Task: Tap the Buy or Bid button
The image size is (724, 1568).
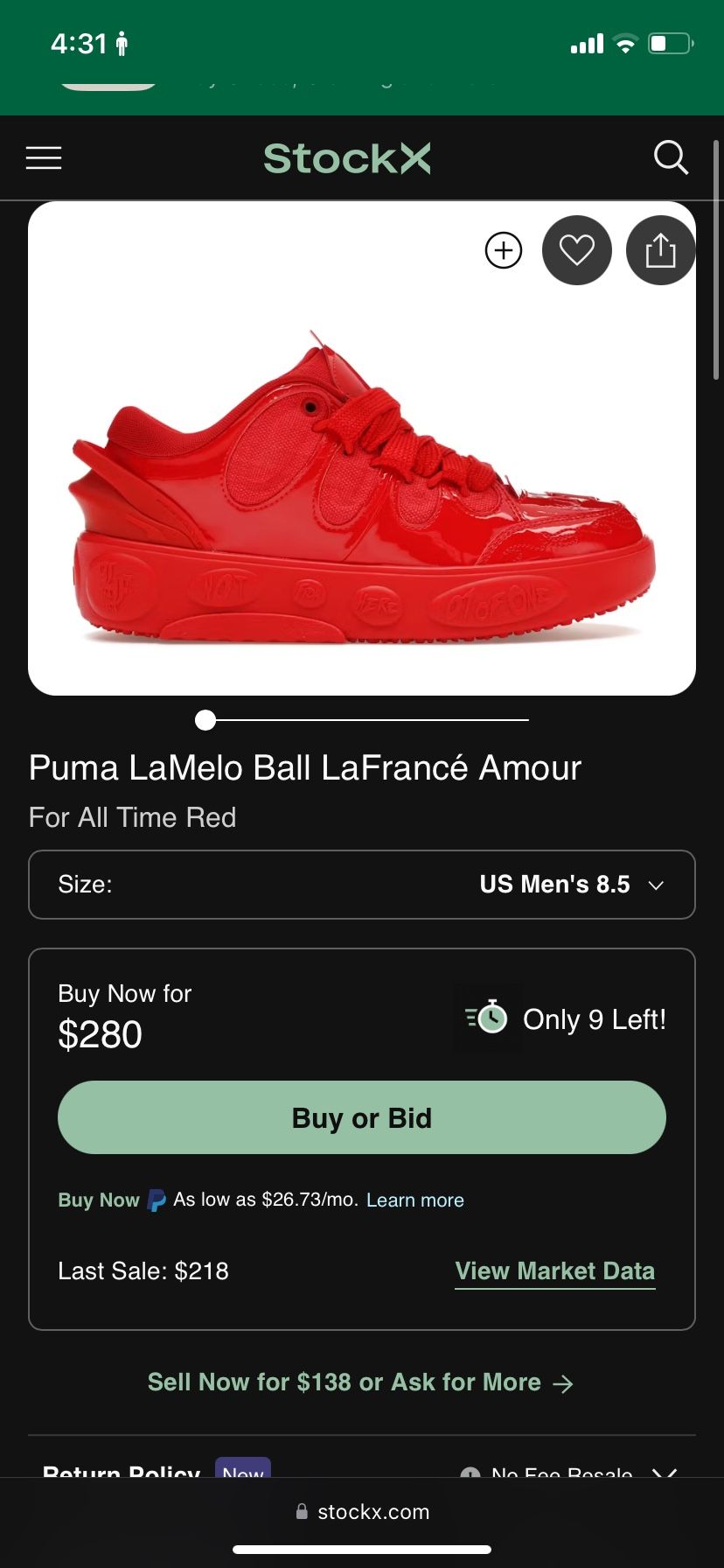Action: point(362,1117)
